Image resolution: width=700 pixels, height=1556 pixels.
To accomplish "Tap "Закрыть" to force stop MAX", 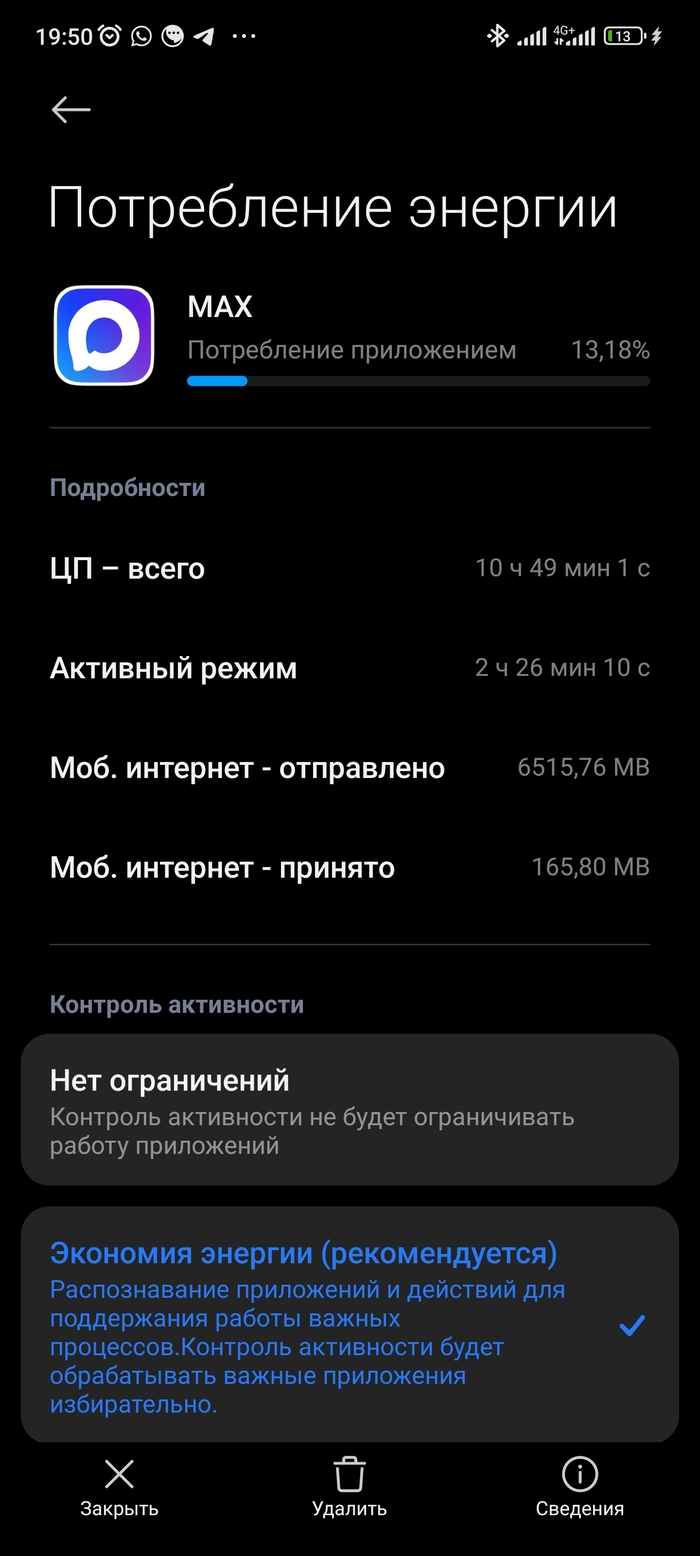I will click(x=119, y=1488).
